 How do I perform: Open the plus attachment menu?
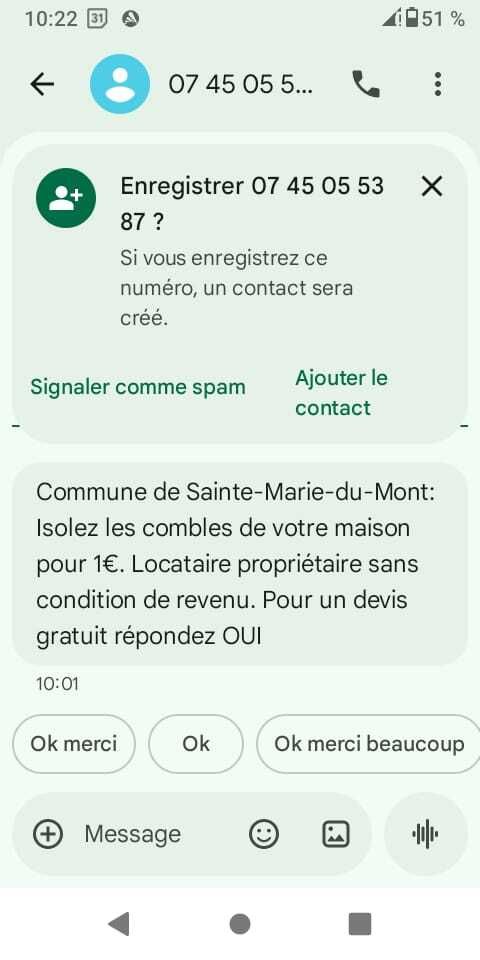(48, 834)
